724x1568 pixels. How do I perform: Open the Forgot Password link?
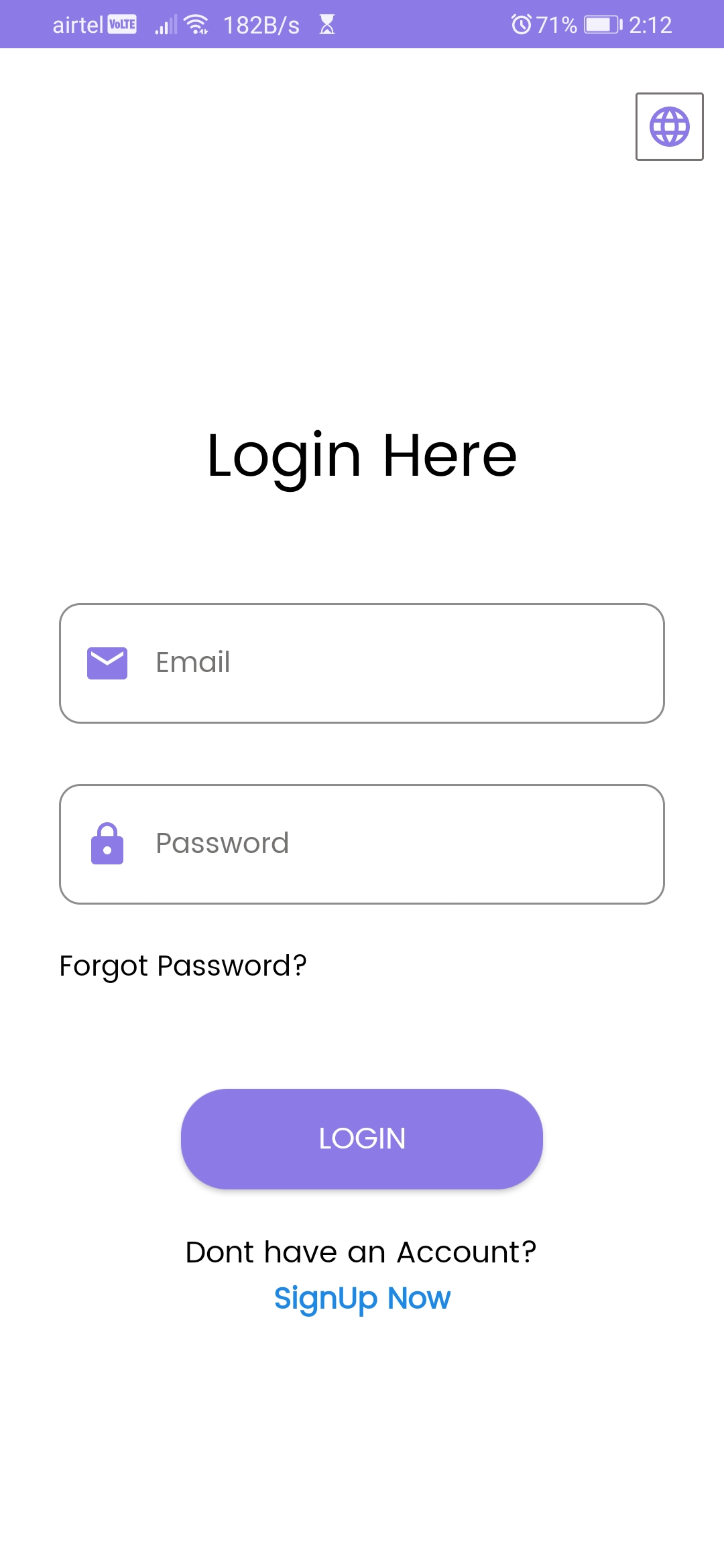[x=183, y=966]
